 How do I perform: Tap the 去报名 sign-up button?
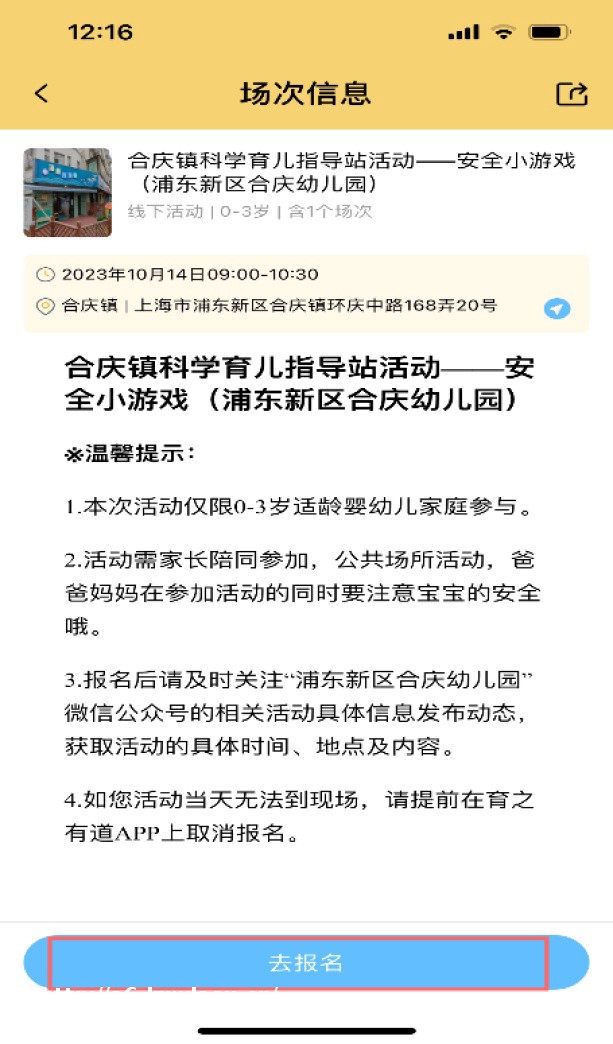click(x=305, y=962)
